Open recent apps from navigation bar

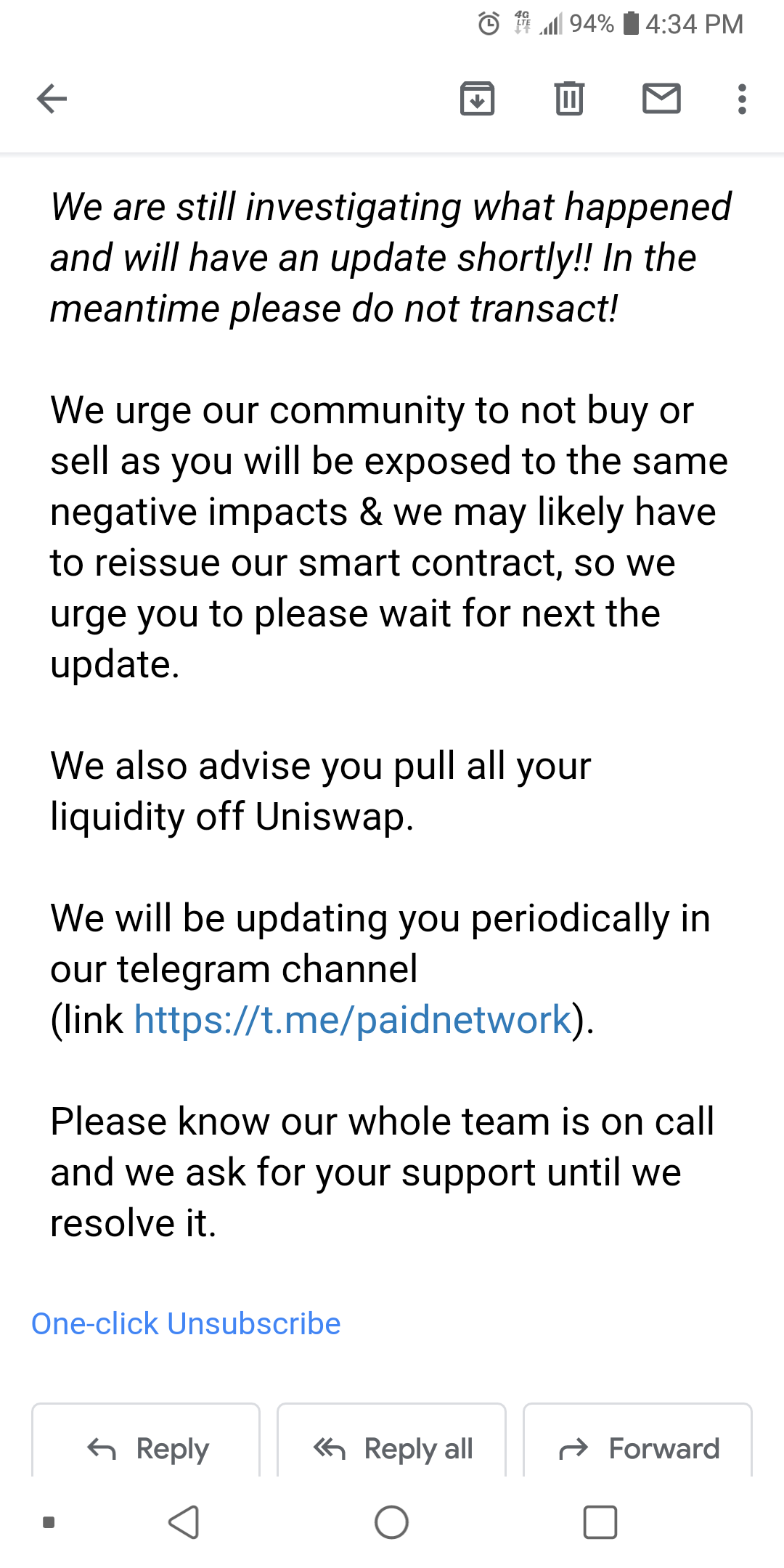click(600, 1522)
